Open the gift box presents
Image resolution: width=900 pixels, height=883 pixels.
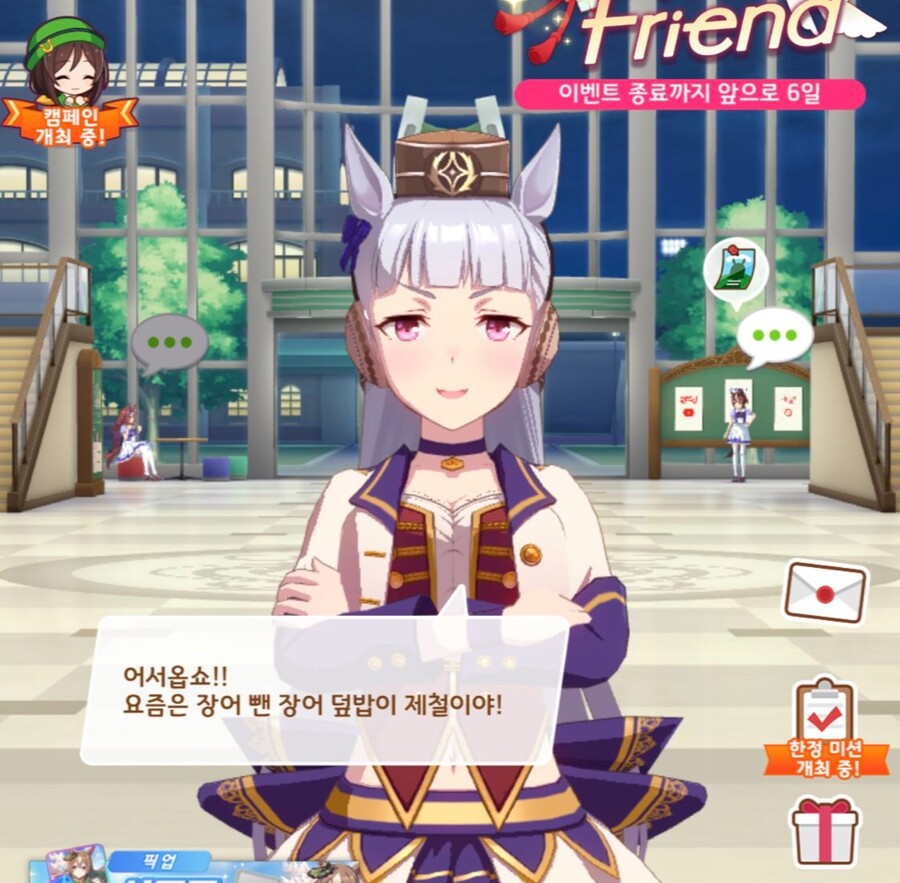pos(825,830)
